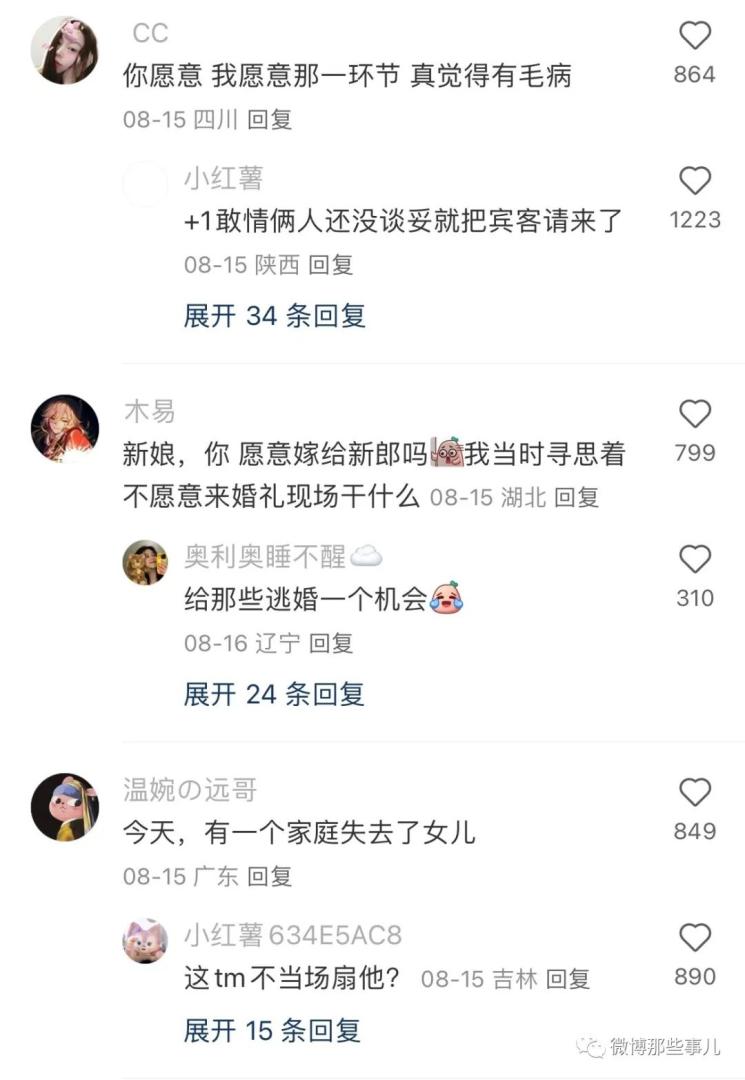Viewport: 745px width, 1080px height.
Task: Reply to 温婉の远哥's comment from 广东
Action: pos(269,877)
